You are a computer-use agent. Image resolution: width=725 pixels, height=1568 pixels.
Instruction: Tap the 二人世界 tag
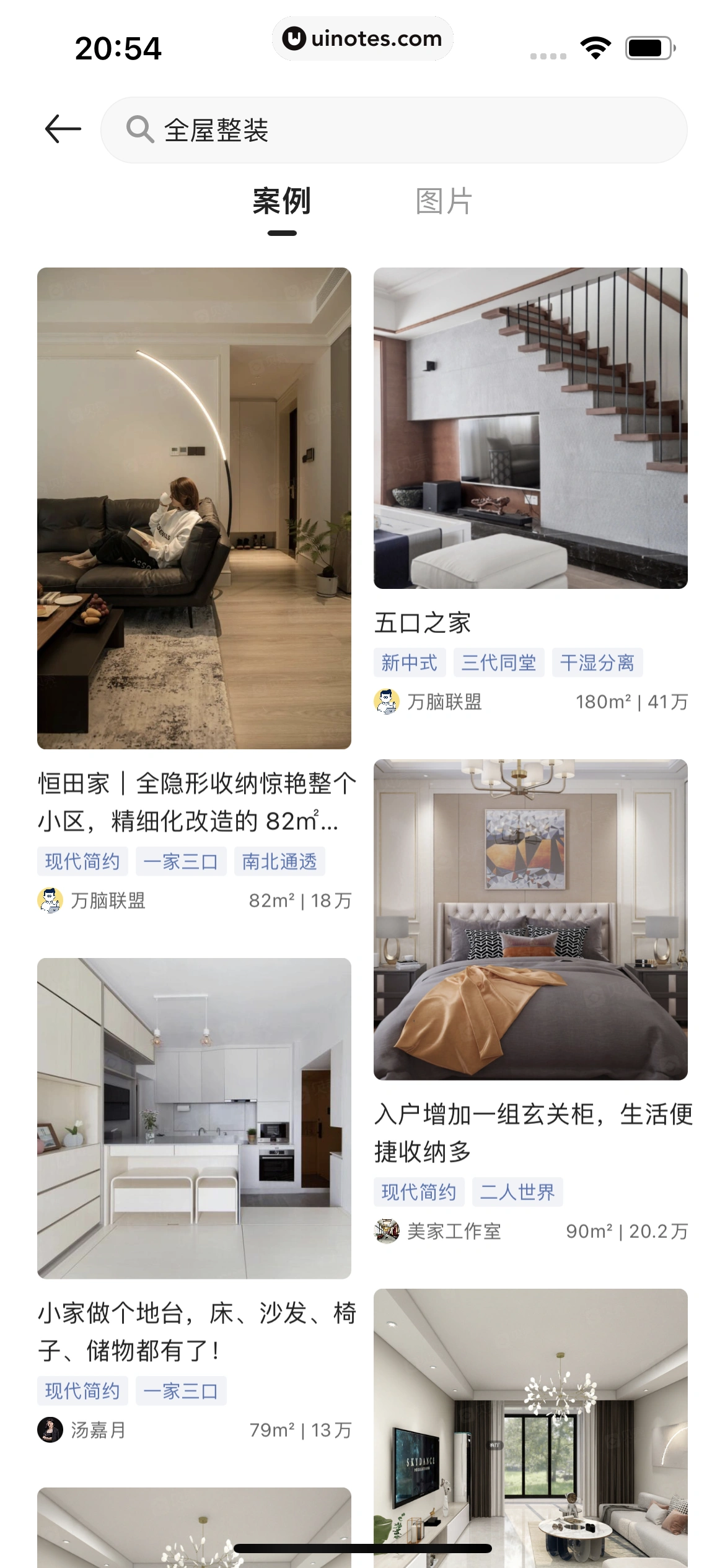tap(517, 1192)
